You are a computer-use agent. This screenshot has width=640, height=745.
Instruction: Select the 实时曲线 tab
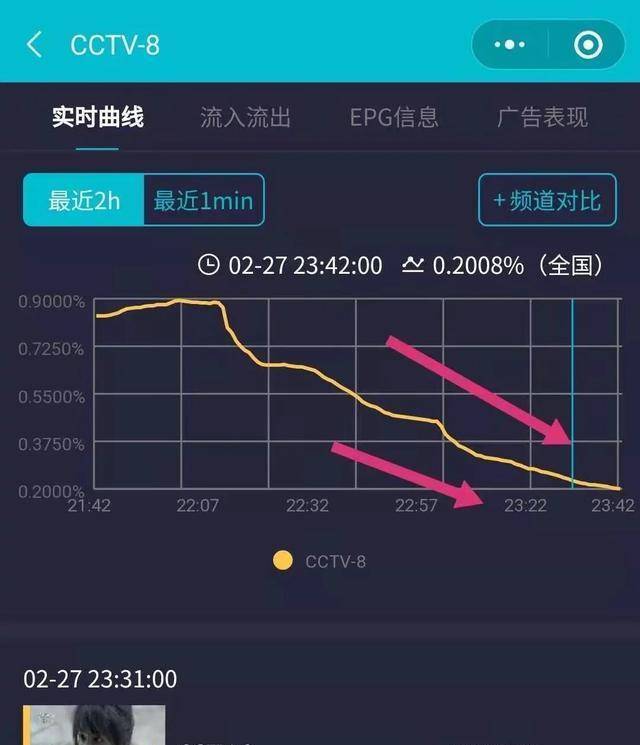pyautogui.click(x=98, y=117)
